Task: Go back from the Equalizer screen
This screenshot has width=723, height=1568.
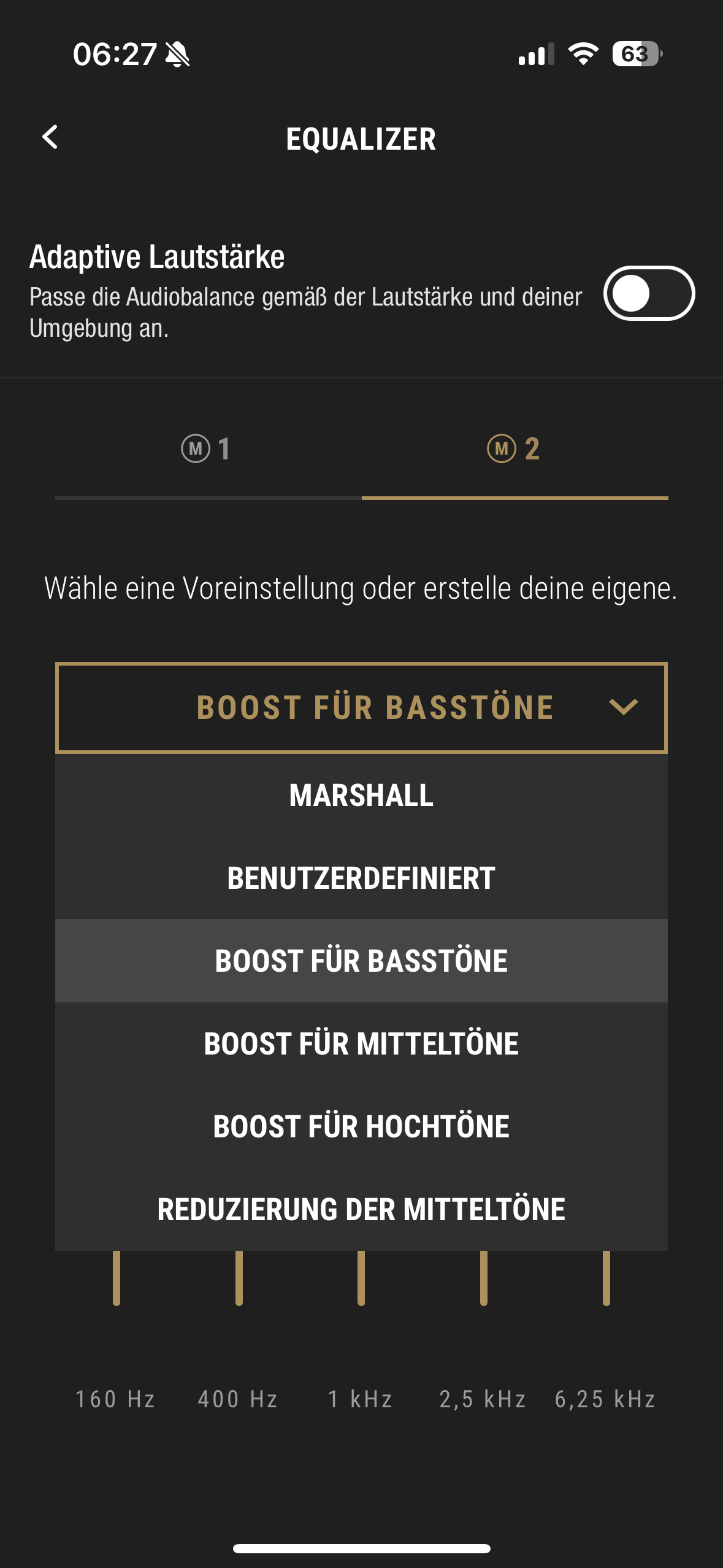Action: 50,137
